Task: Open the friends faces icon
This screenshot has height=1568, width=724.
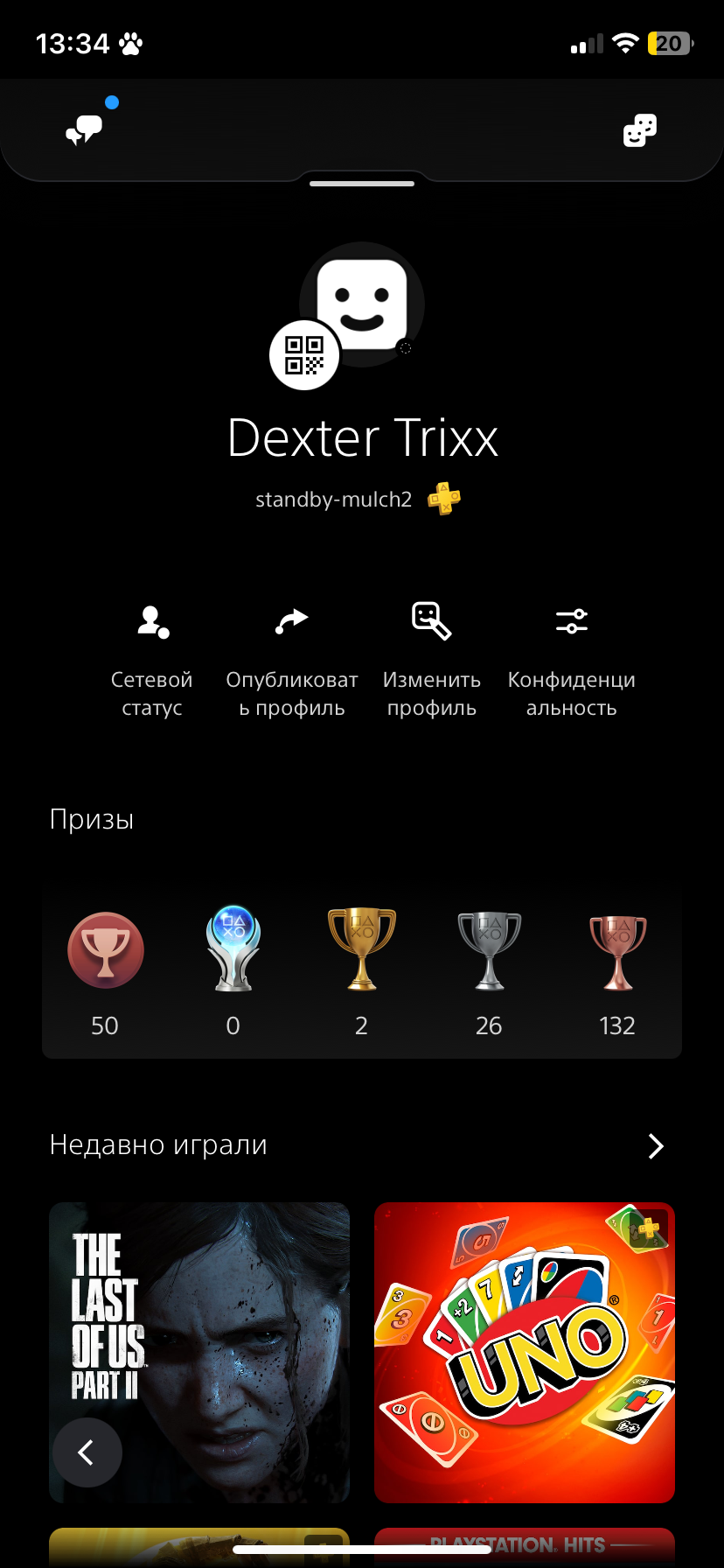Action: point(639,130)
